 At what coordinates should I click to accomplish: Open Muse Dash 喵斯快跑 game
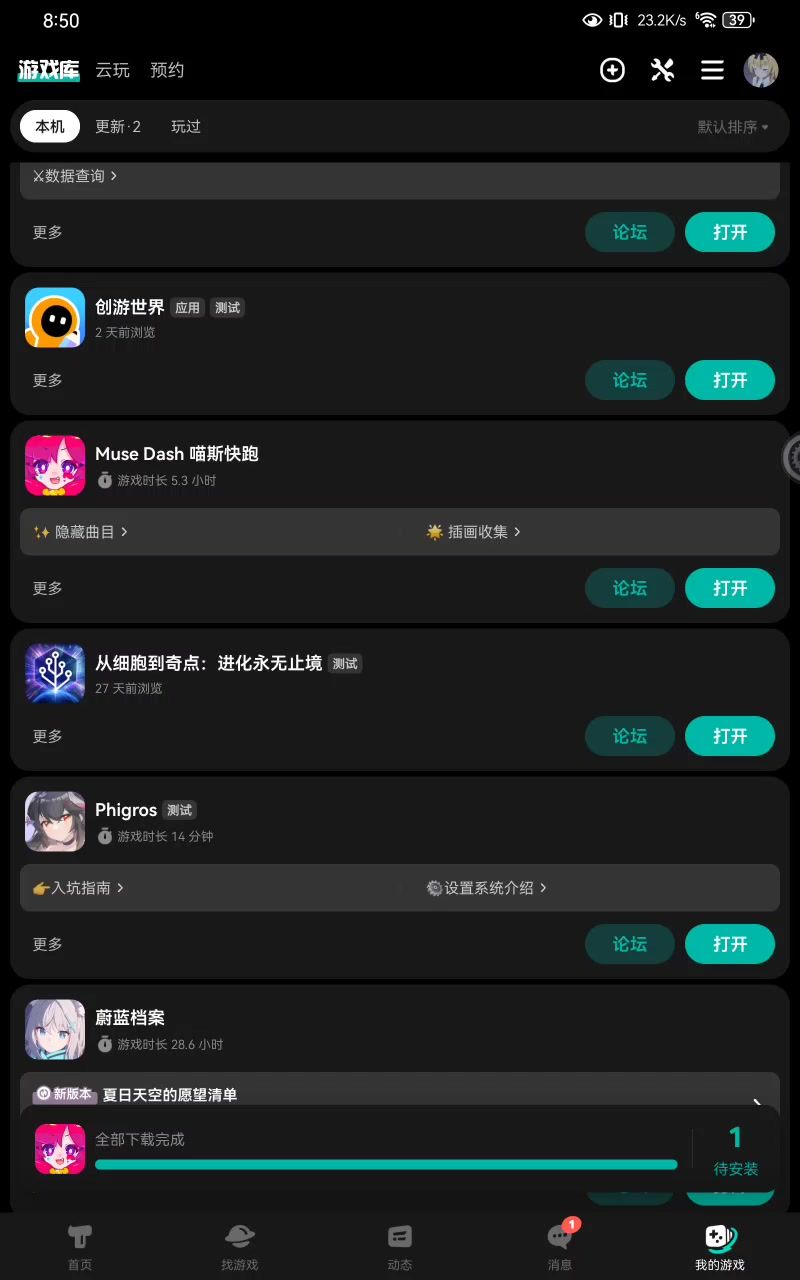click(x=730, y=588)
